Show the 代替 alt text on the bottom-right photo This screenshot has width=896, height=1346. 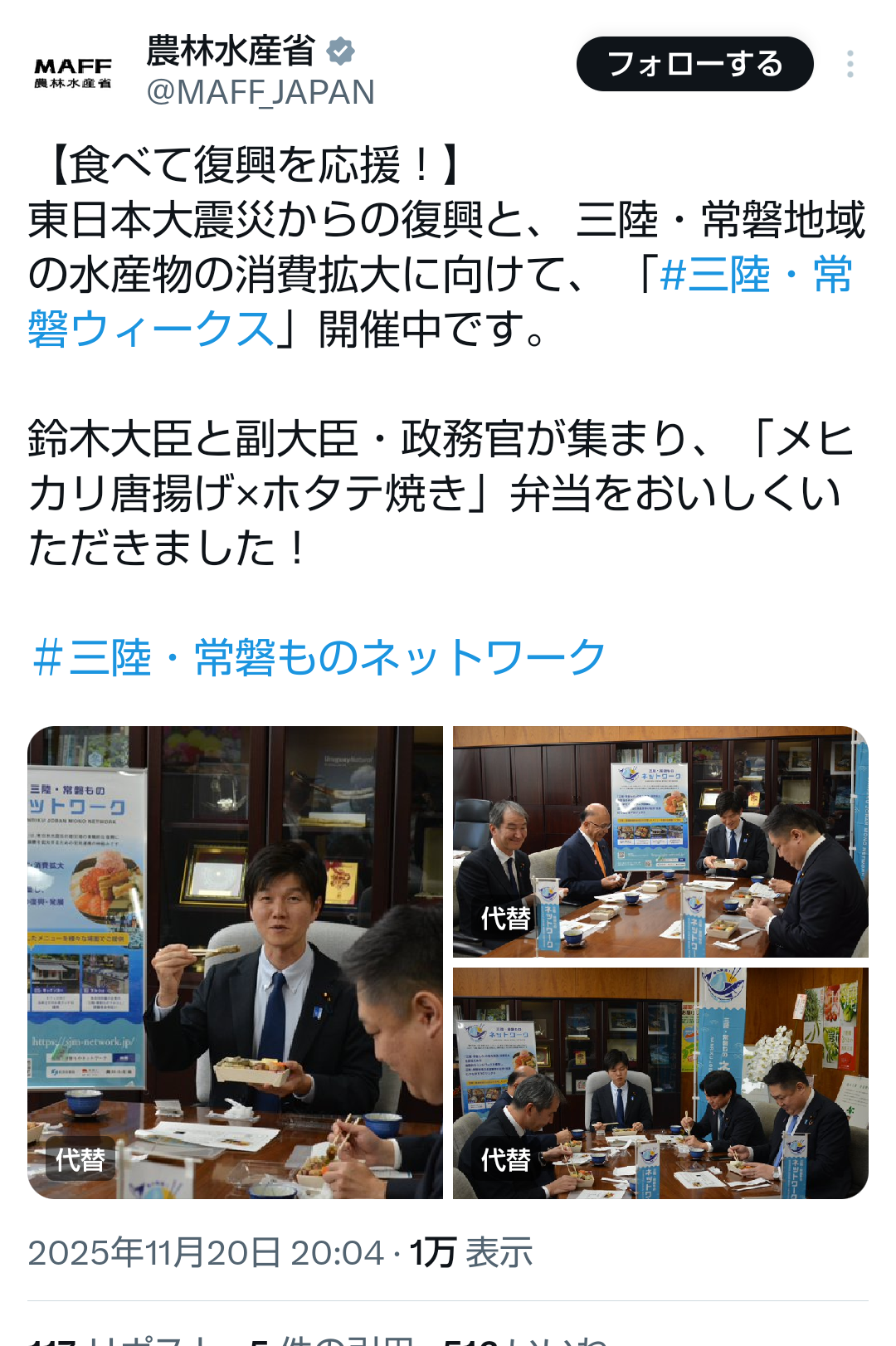[x=505, y=1159]
